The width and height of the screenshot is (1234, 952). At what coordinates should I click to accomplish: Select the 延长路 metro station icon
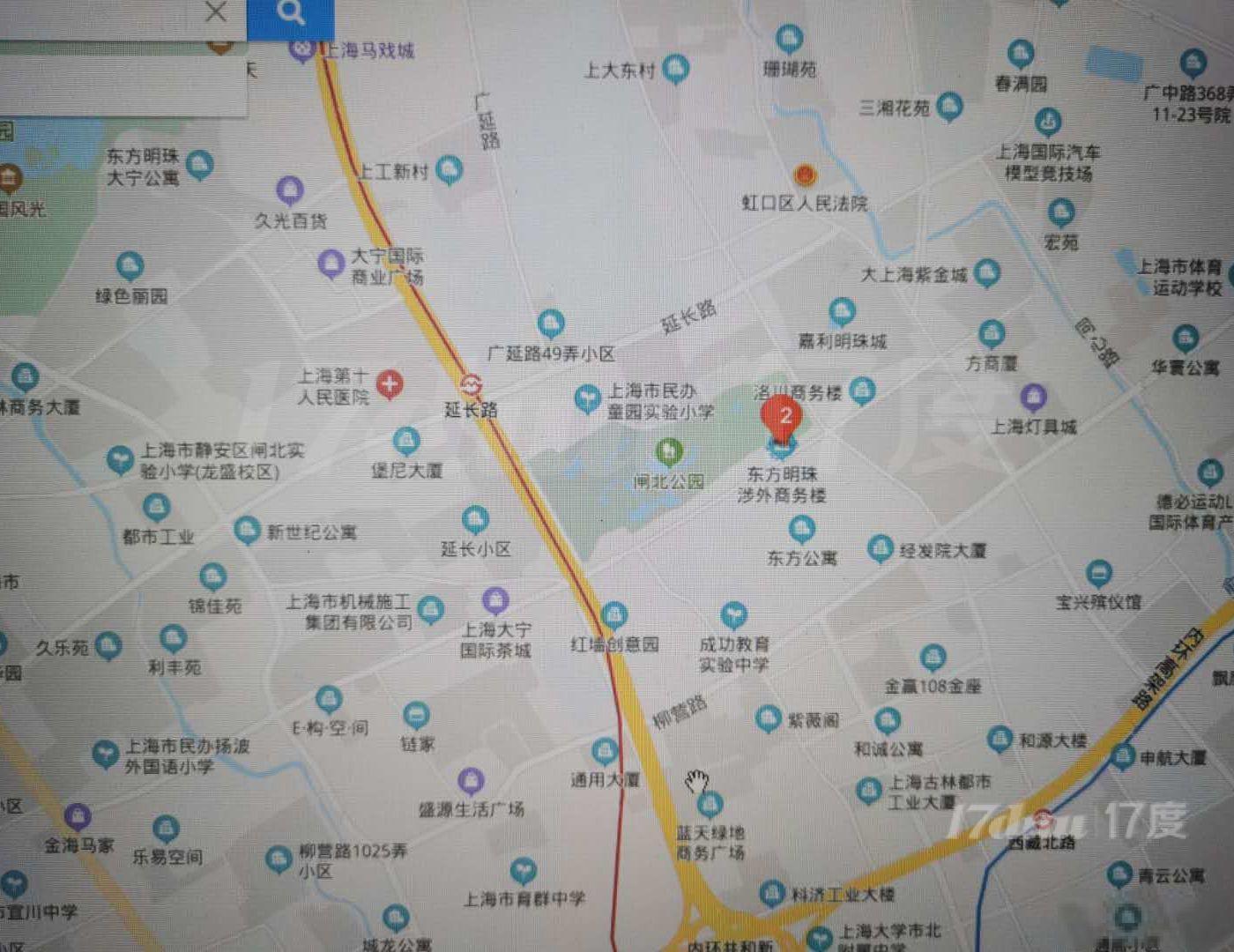pyautogui.click(x=472, y=386)
